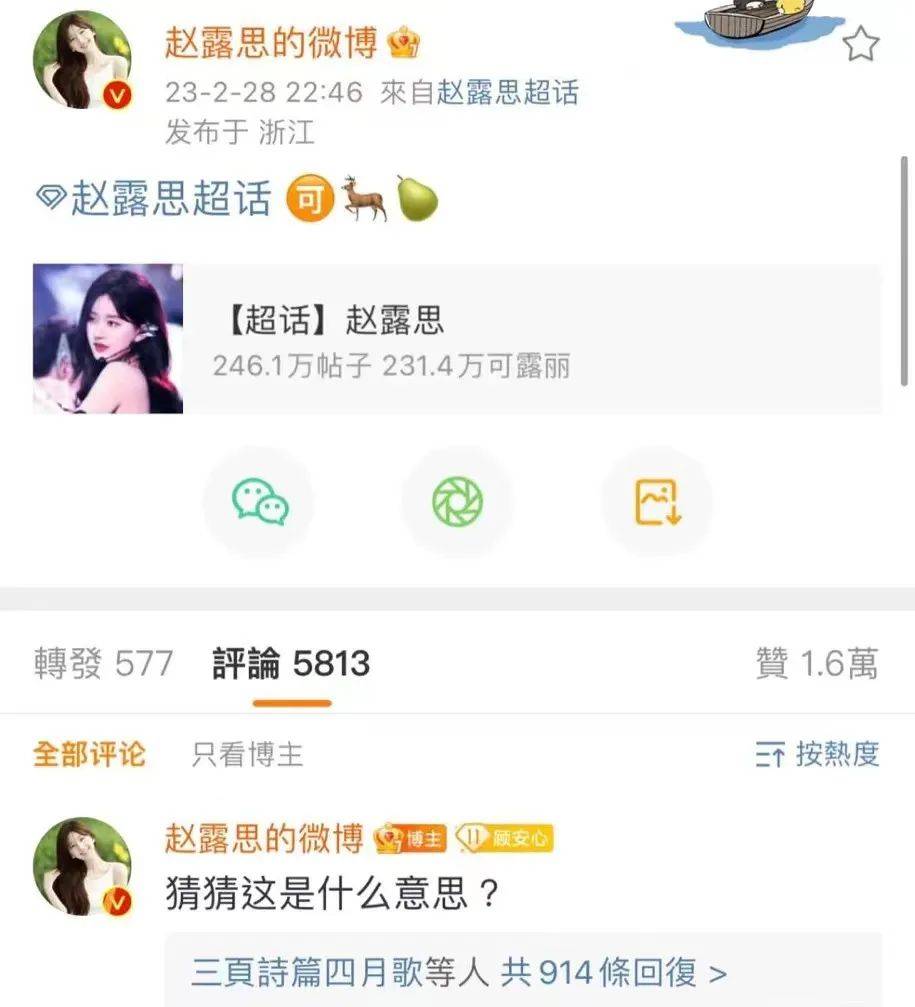Share the post to WeChat chat

tap(260, 501)
